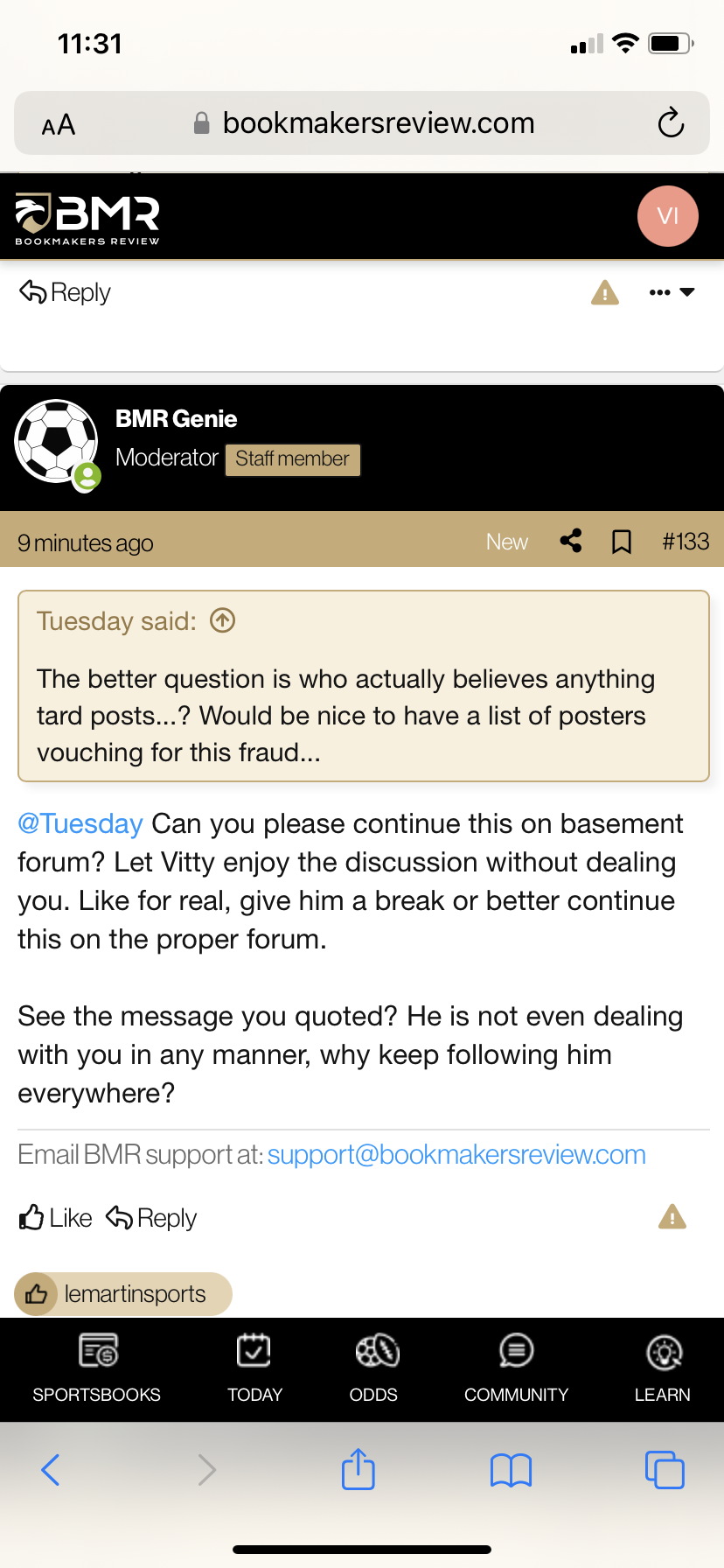Open the Safari reader text size options
The width and height of the screenshot is (724, 1568).
59,125
